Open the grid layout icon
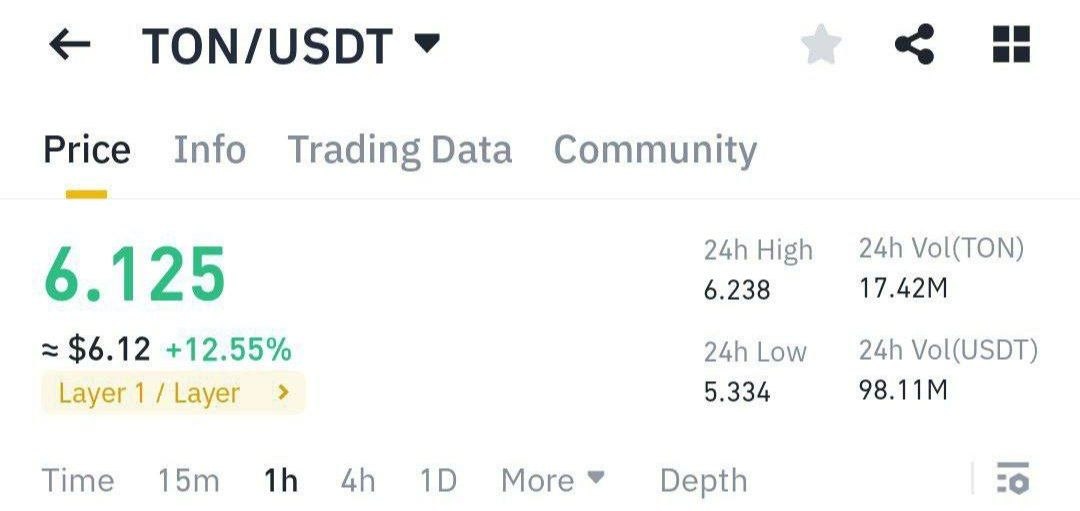The height and width of the screenshot is (511, 1080). point(1011,45)
